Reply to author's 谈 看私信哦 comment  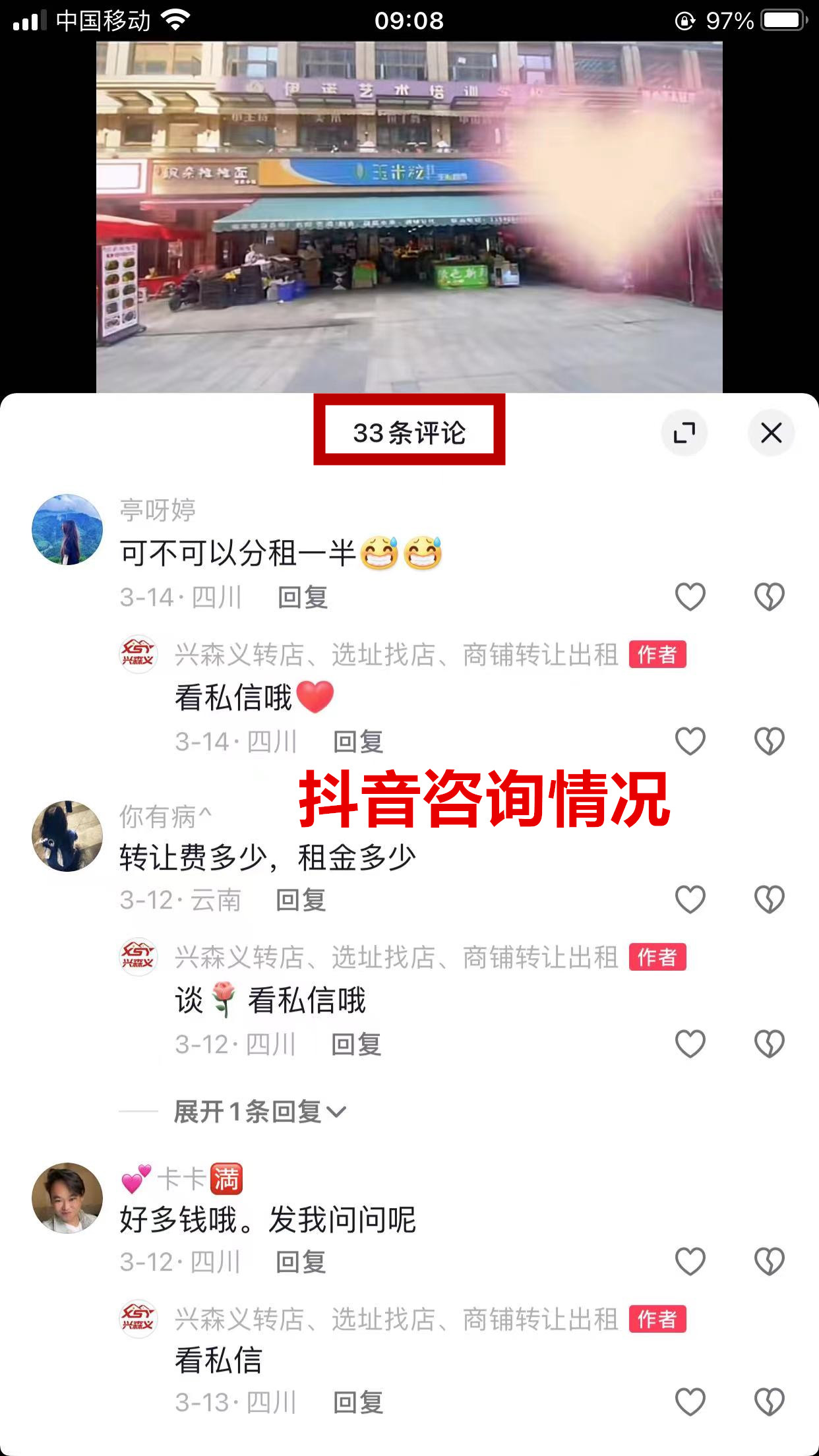[x=356, y=1045]
